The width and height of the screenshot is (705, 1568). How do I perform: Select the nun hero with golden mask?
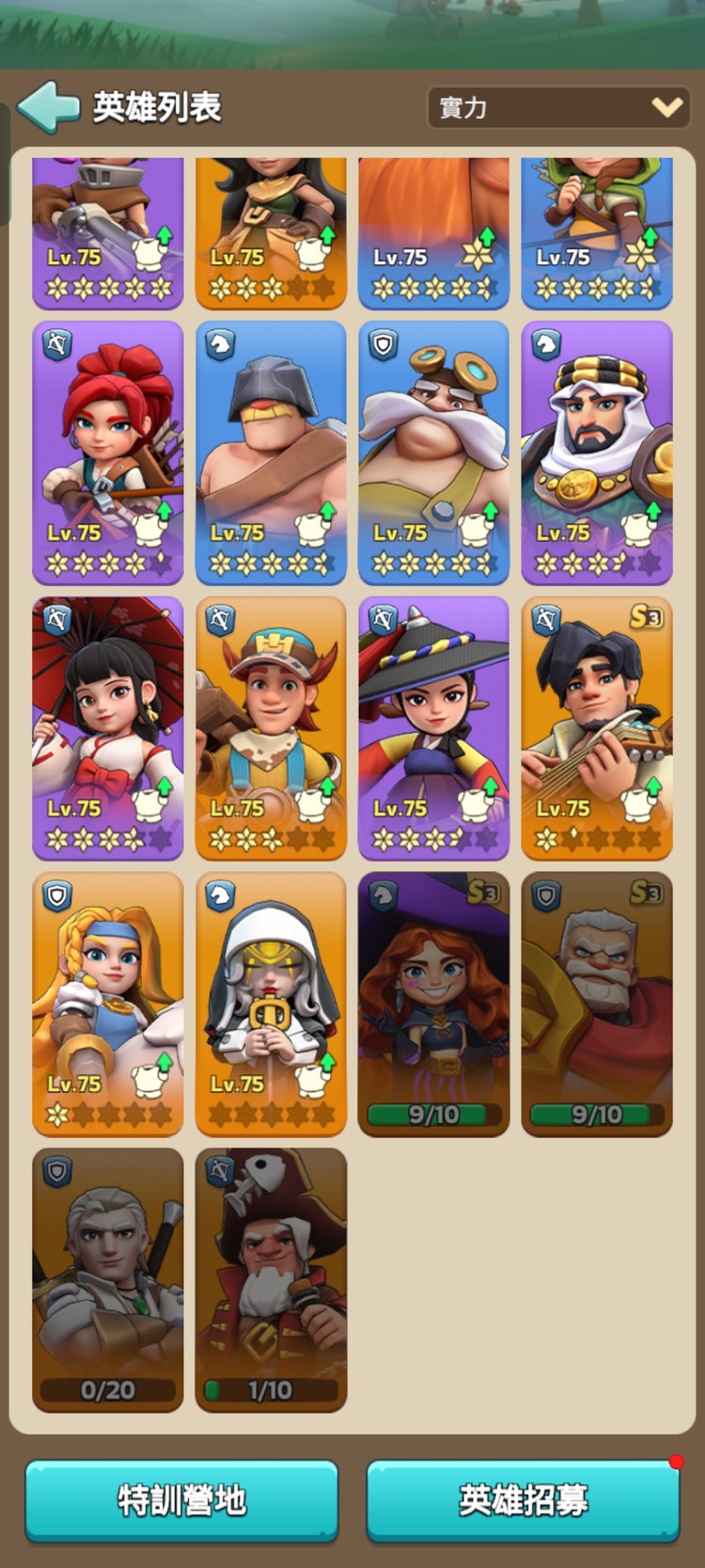click(x=271, y=1003)
